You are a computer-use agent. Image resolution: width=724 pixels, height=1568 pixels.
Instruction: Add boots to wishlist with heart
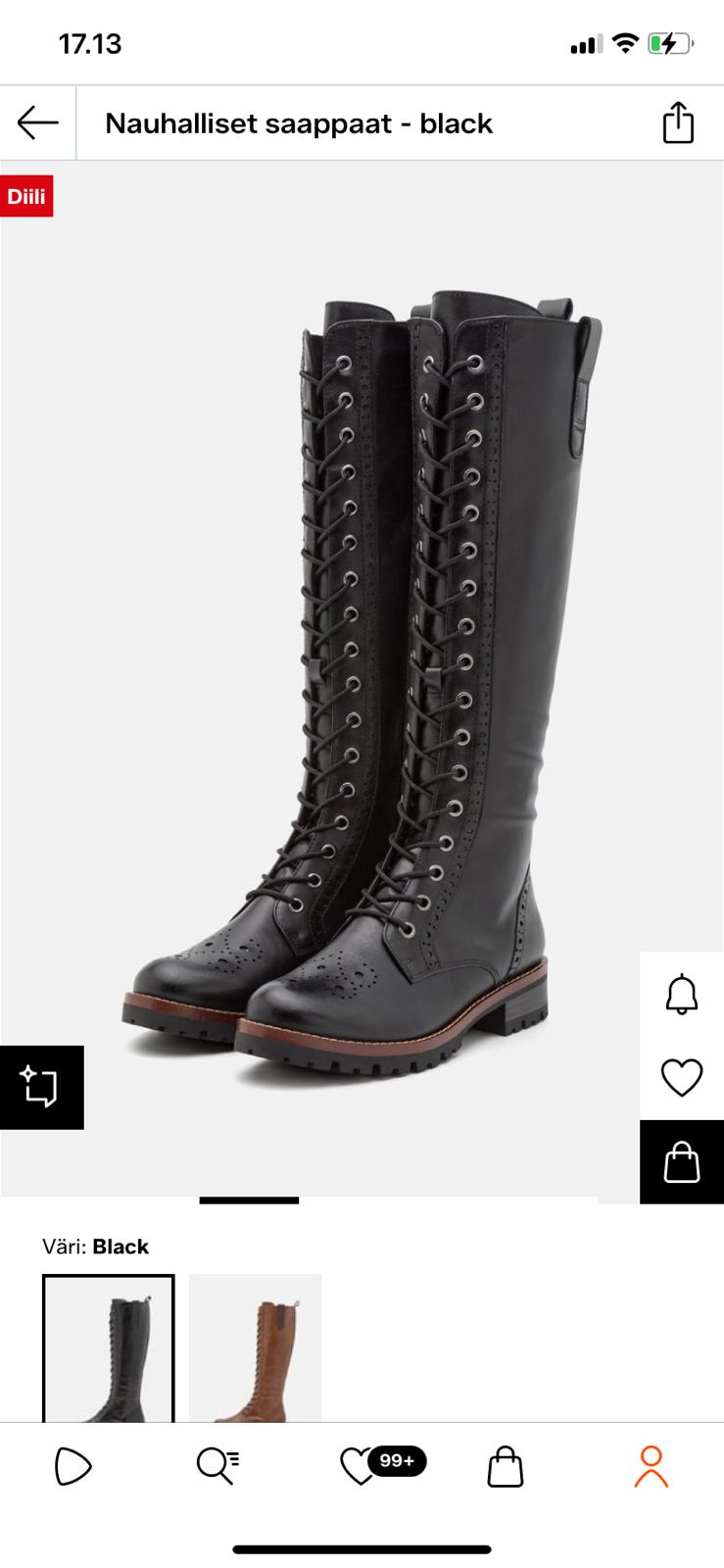681,1078
